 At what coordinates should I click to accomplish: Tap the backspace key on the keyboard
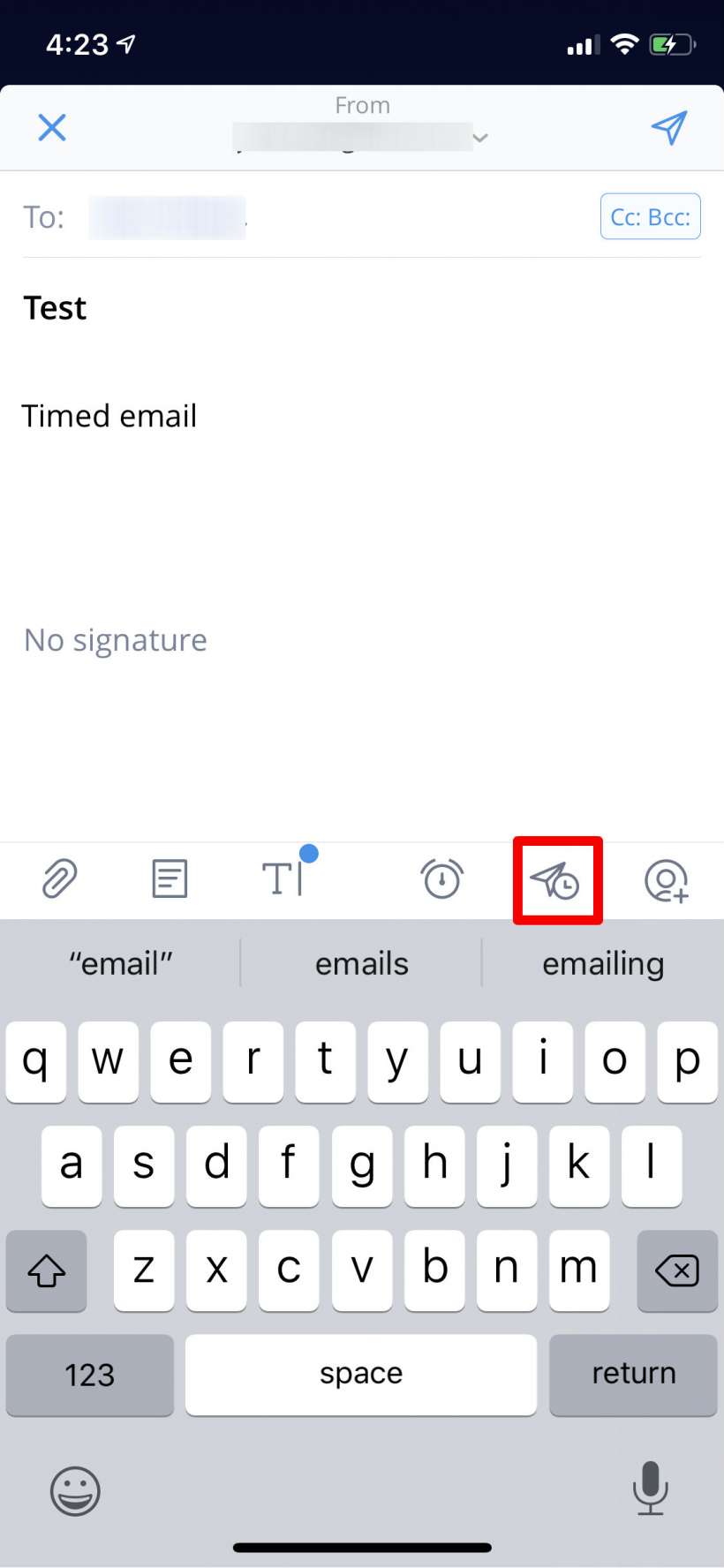(x=676, y=1271)
